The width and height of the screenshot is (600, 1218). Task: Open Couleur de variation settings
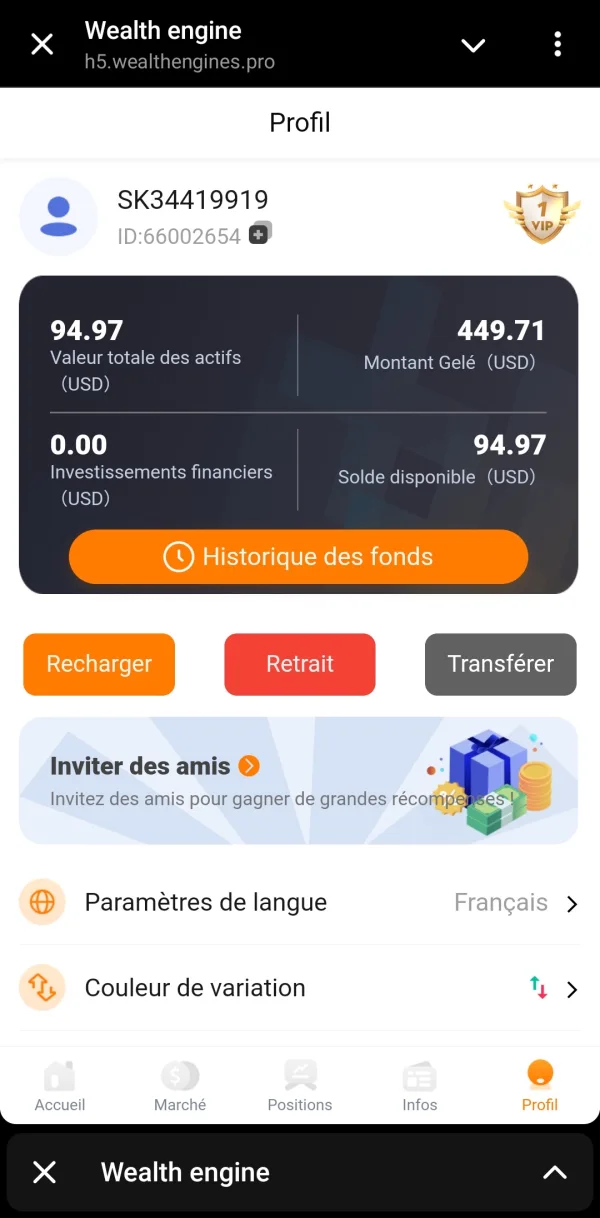pos(300,988)
